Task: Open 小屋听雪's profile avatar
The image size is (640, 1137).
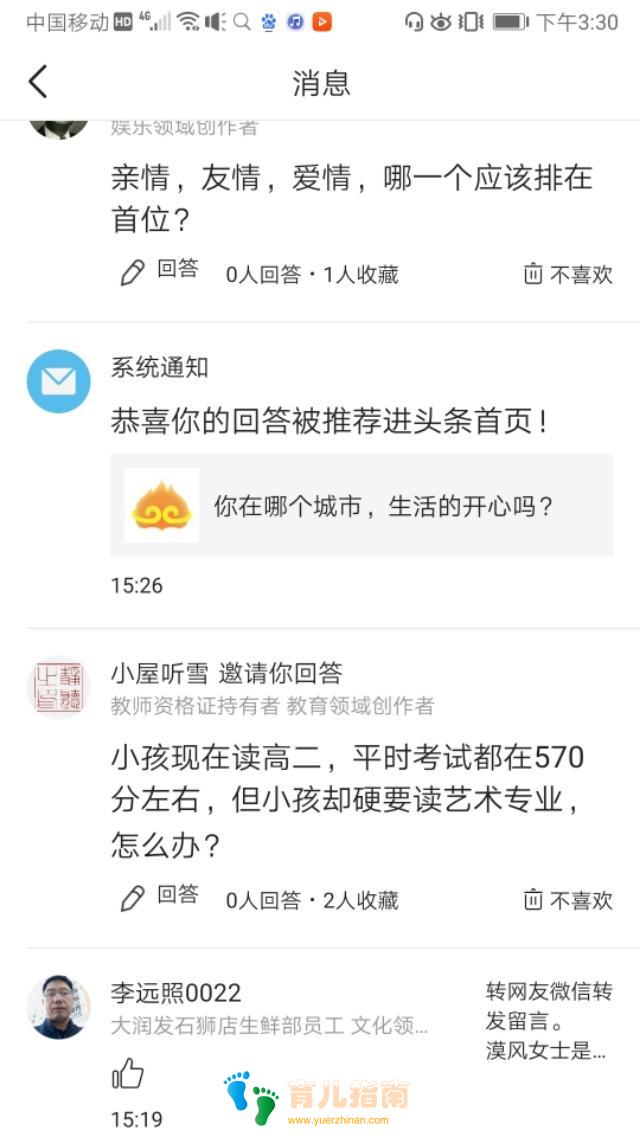Action: click(58, 688)
